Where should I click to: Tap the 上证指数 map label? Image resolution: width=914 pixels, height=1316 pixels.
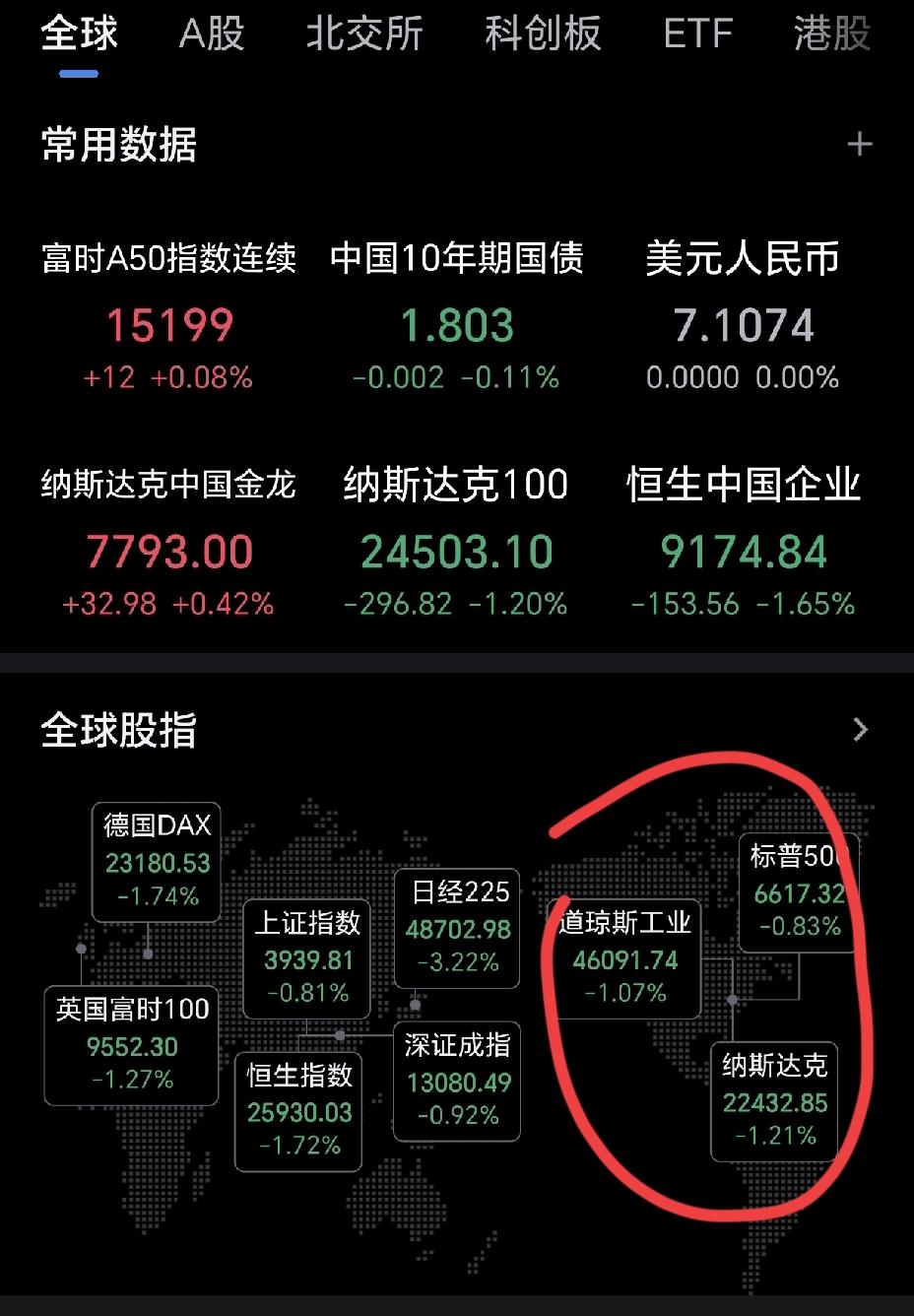[x=305, y=956]
